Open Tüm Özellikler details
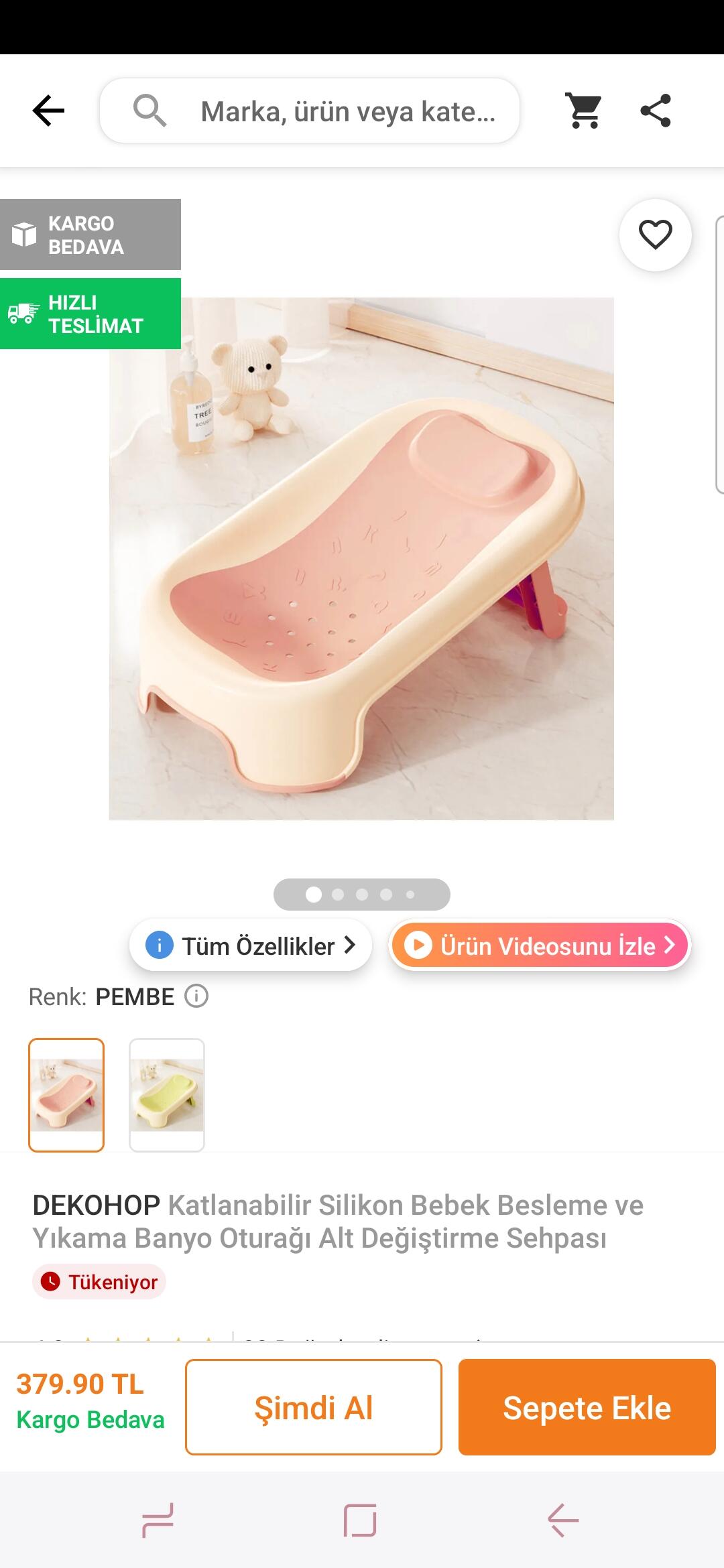Viewport: 724px width, 1568px height. click(251, 945)
